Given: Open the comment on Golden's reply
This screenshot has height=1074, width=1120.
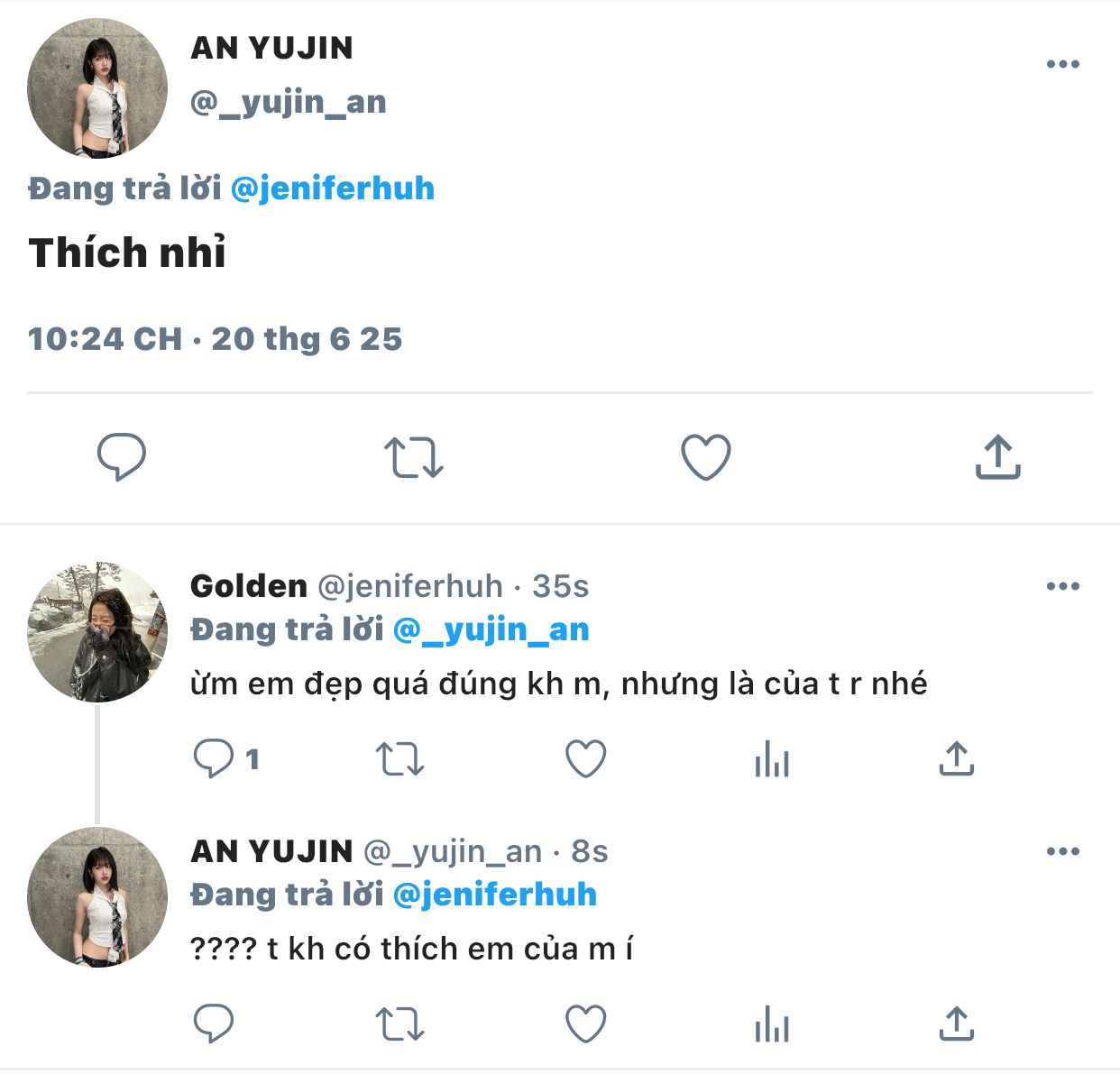Looking at the screenshot, I should pos(214,759).
